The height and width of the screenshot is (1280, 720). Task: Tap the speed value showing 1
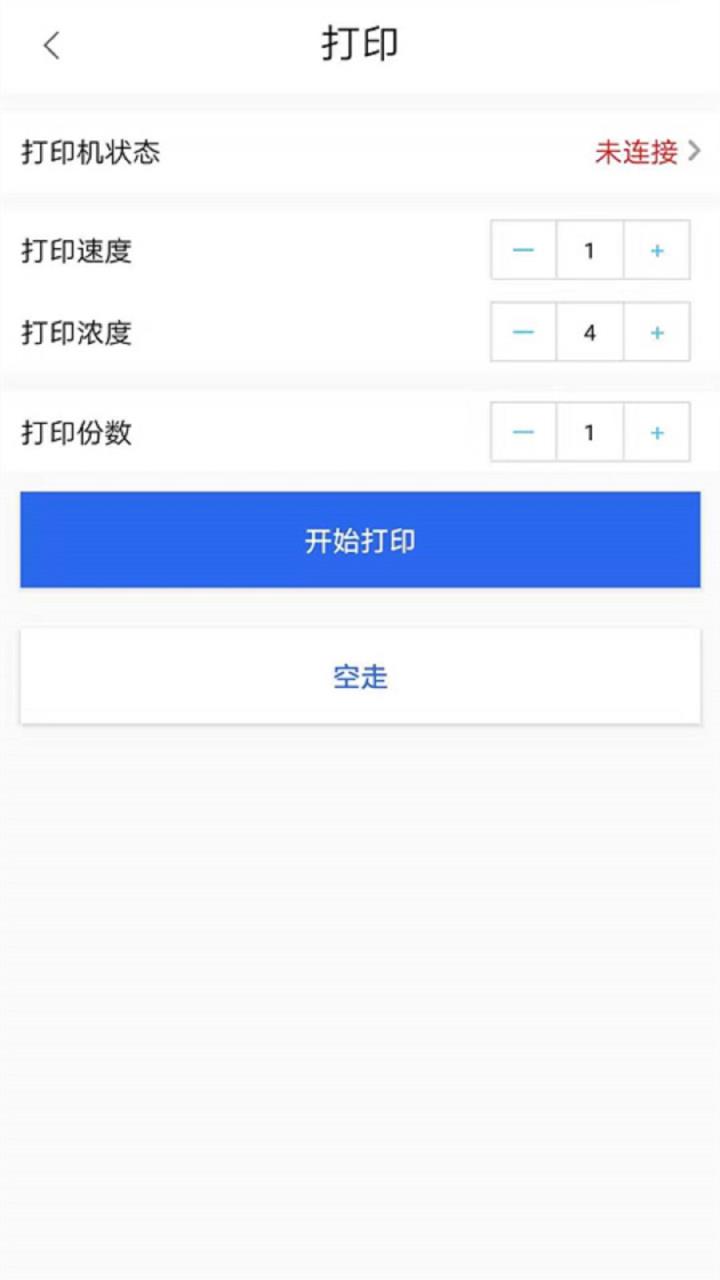589,250
